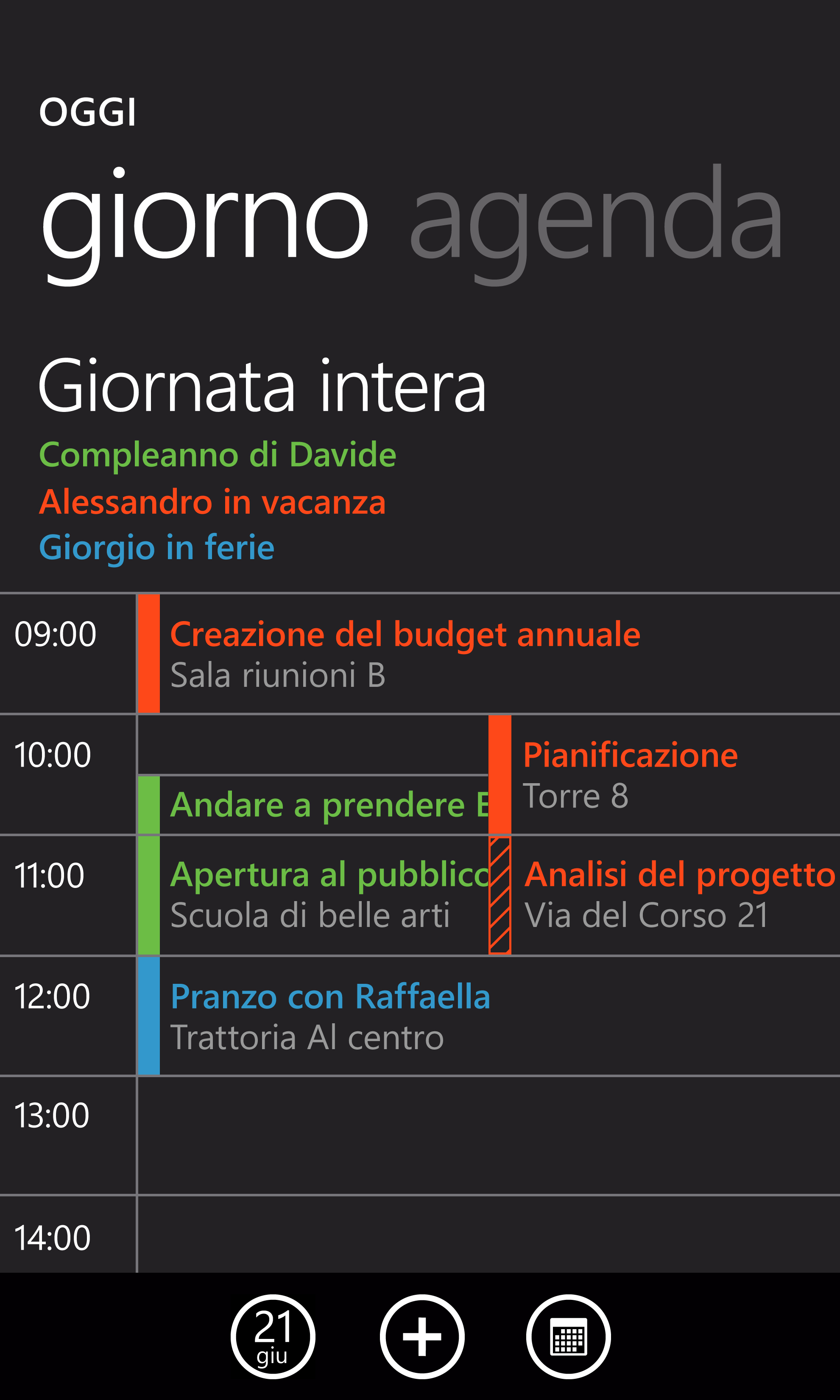Viewport: 840px width, 1400px height.
Task: Open Pranzo con Raffaella appointment
Action: (x=488, y=1016)
